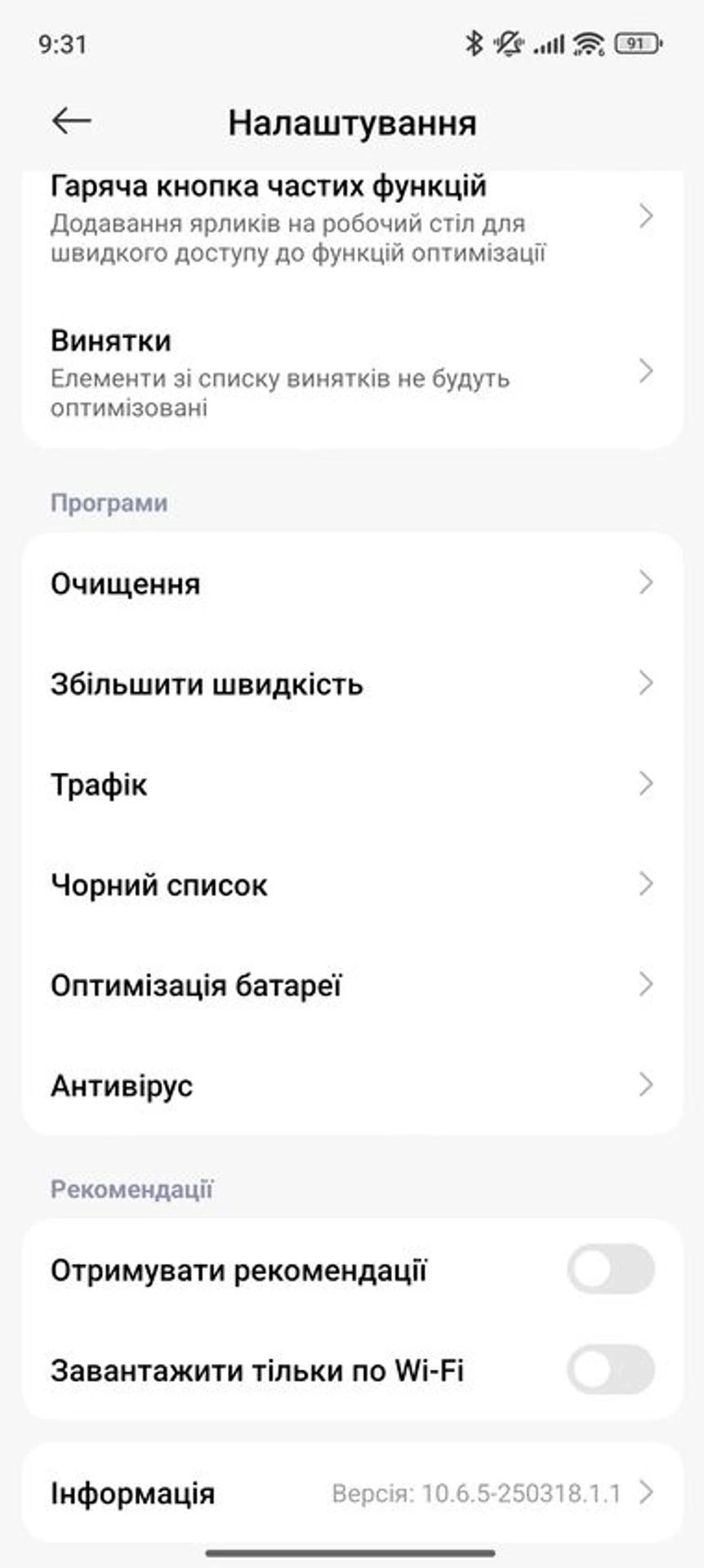Go back using the arrow icon
Viewport: 704px width, 1568px height.
(x=71, y=122)
